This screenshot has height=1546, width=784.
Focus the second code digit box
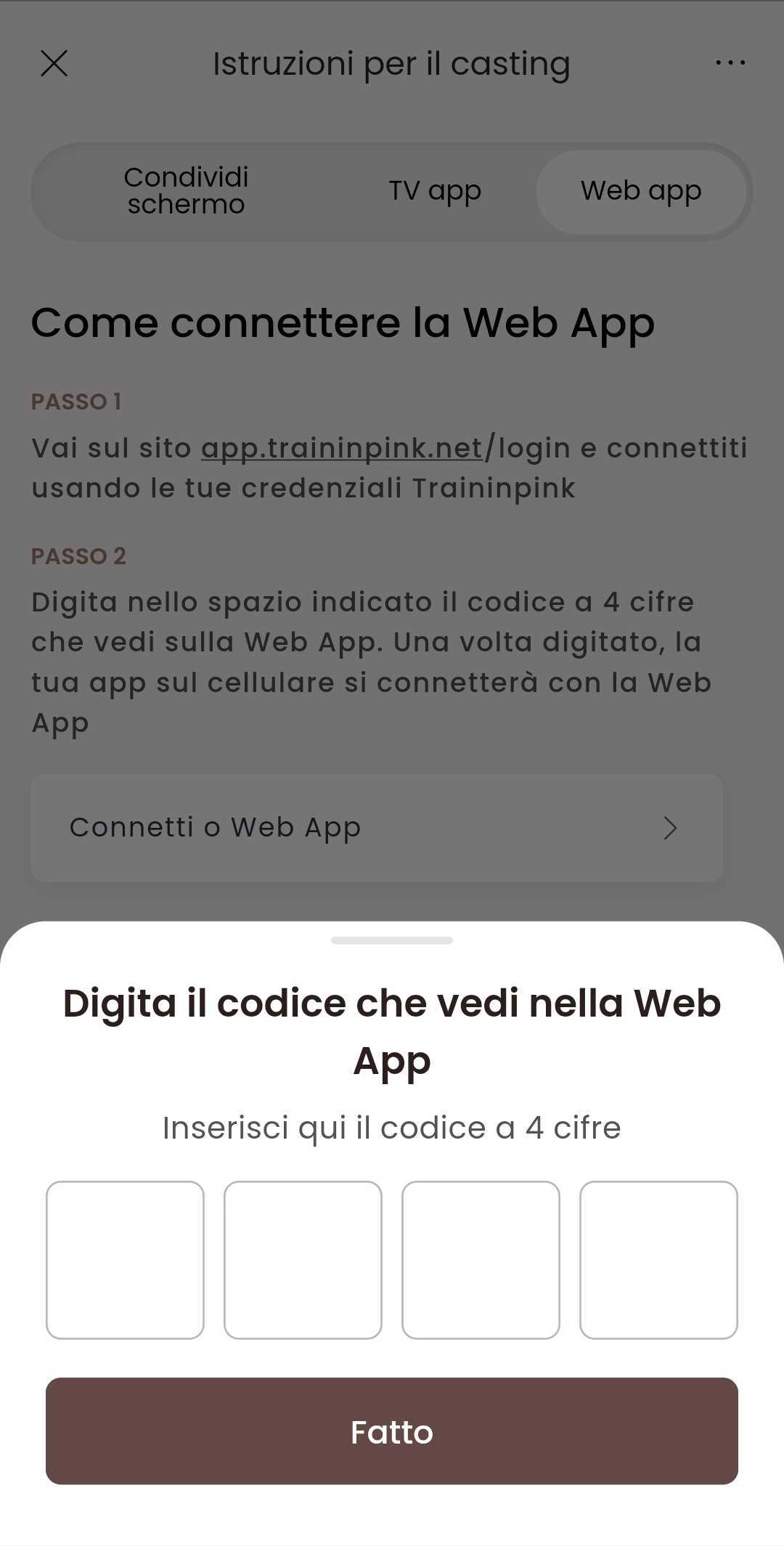(x=303, y=1260)
